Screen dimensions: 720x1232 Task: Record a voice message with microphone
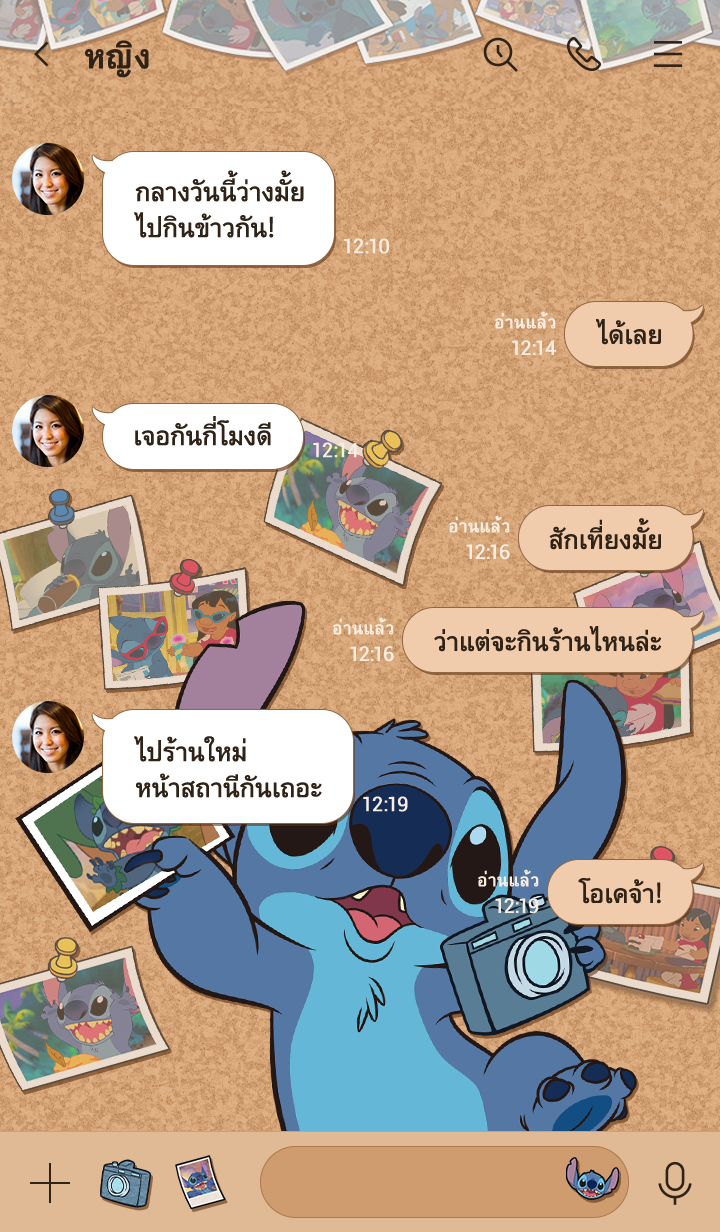pyautogui.click(x=675, y=1183)
